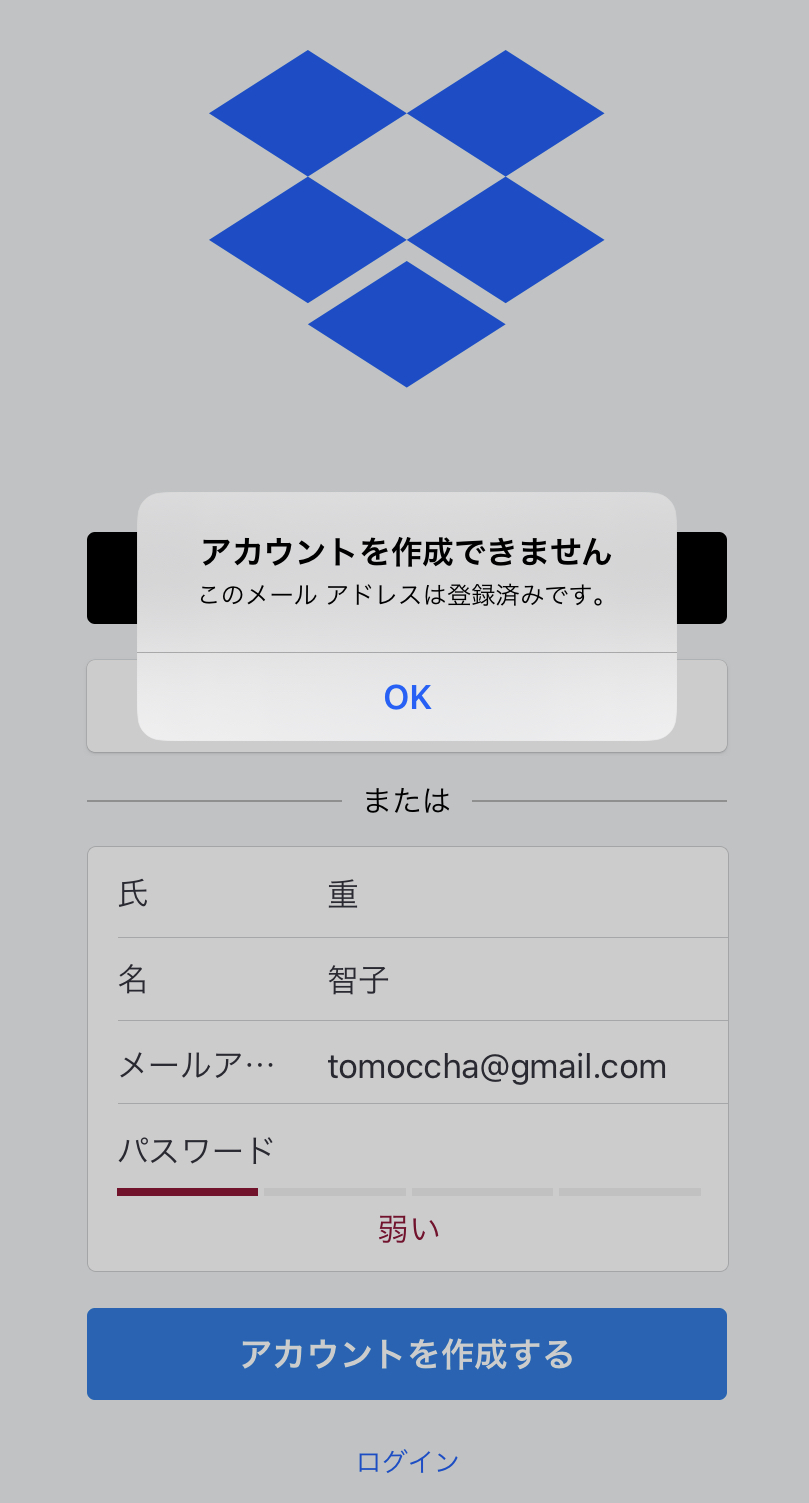
Task: Tap the アカウントを作成する button
Action: coord(407,1354)
